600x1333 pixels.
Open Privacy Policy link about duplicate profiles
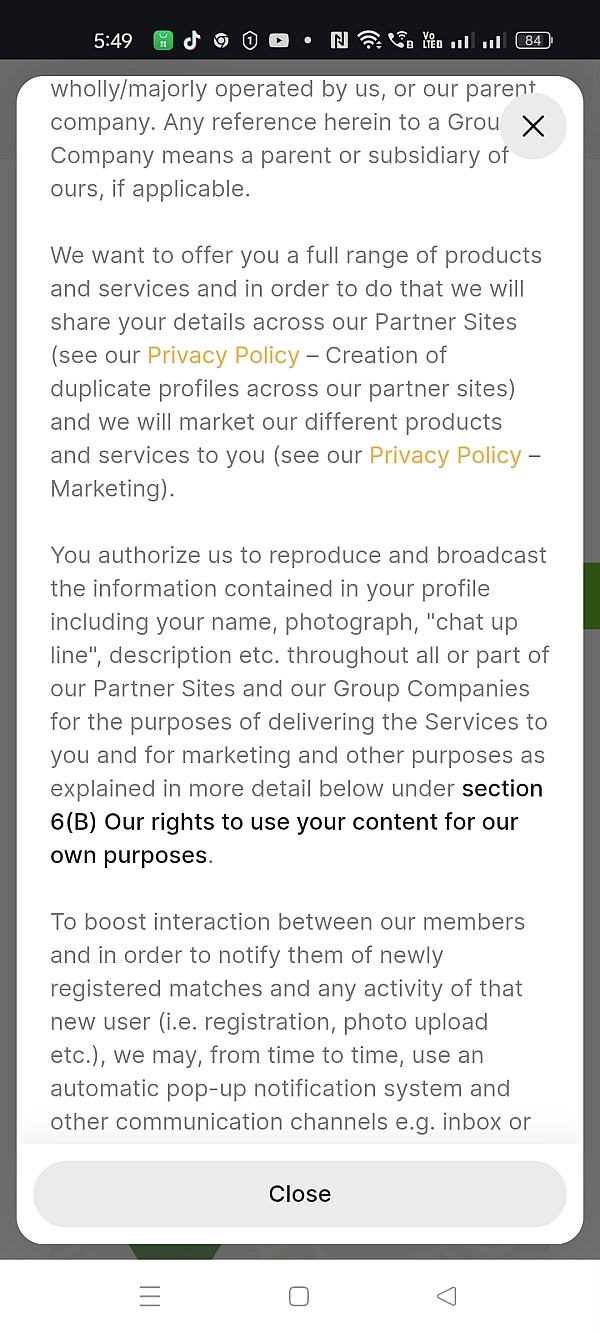pyautogui.click(x=223, y=355)
